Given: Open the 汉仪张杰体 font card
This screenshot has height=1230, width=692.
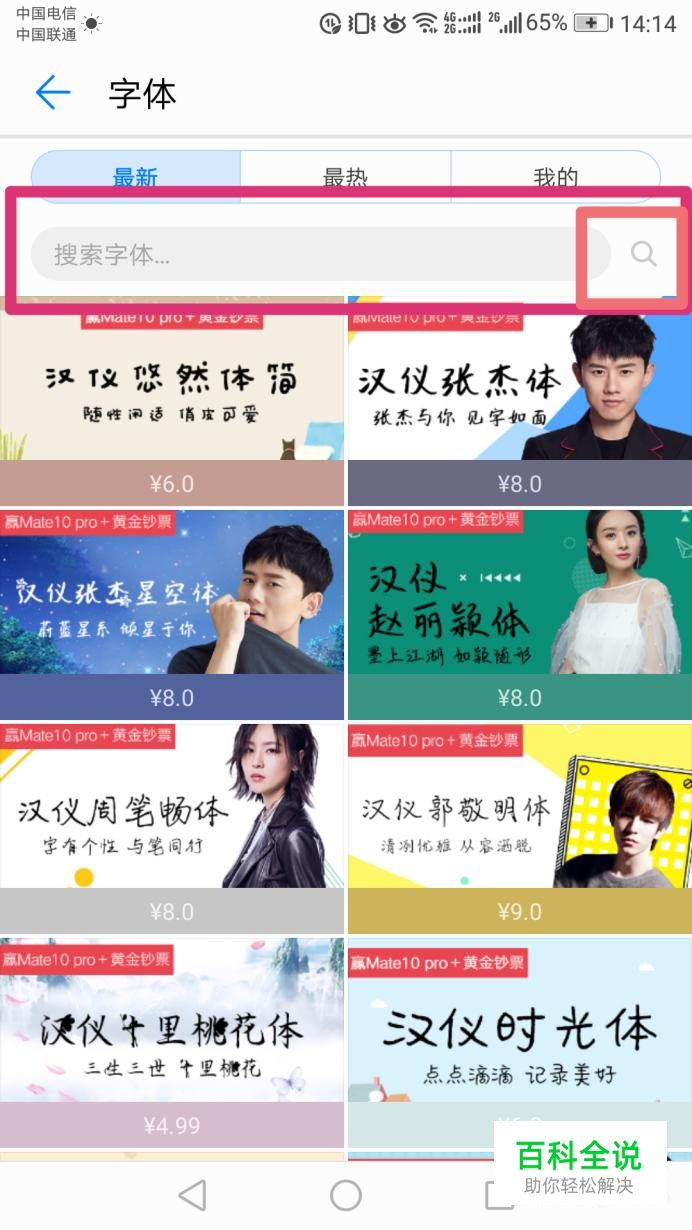Looking at the screenshot, I should coord(520,402).
